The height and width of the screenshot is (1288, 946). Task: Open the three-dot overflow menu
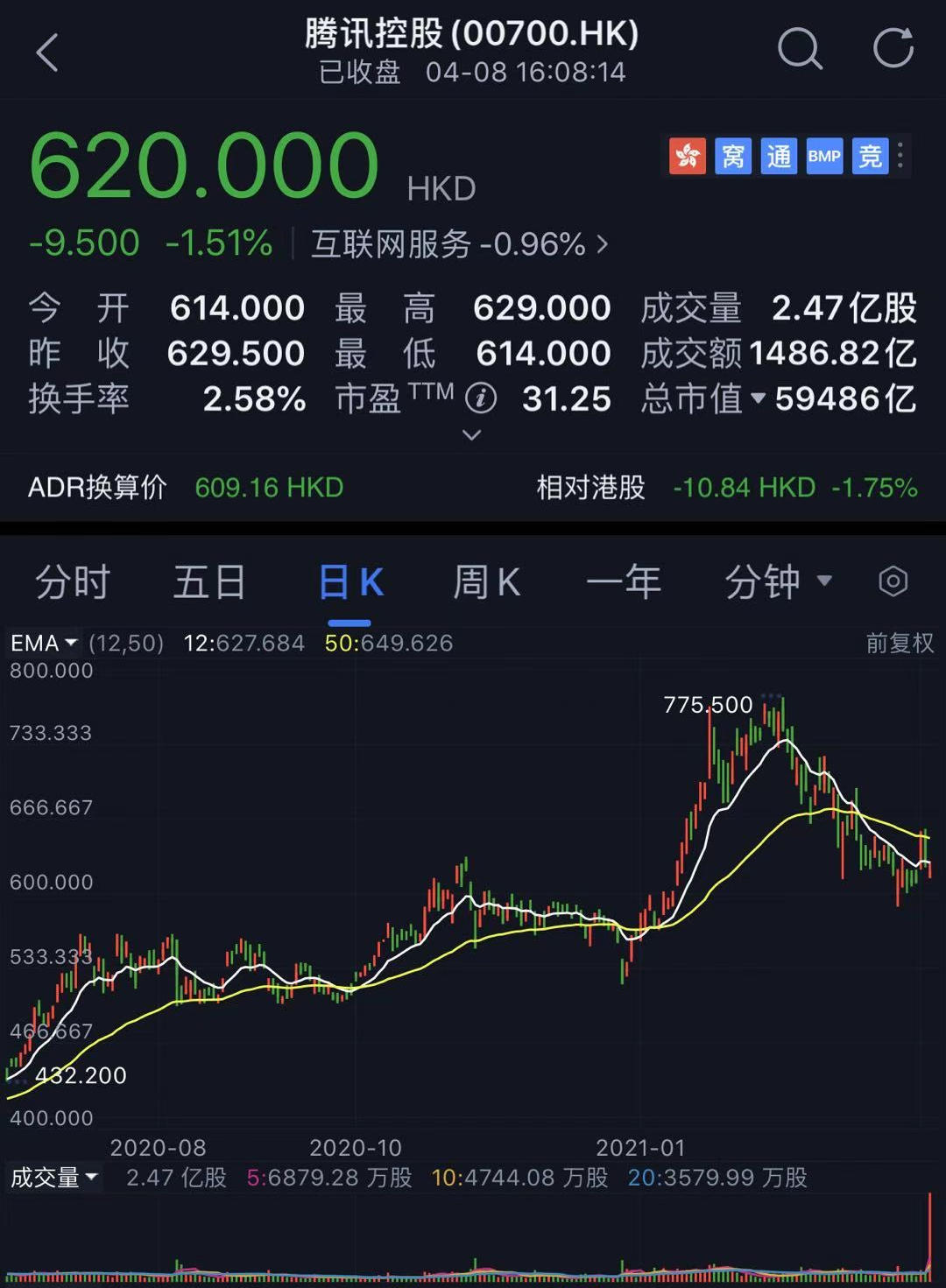tap(899, 156)
